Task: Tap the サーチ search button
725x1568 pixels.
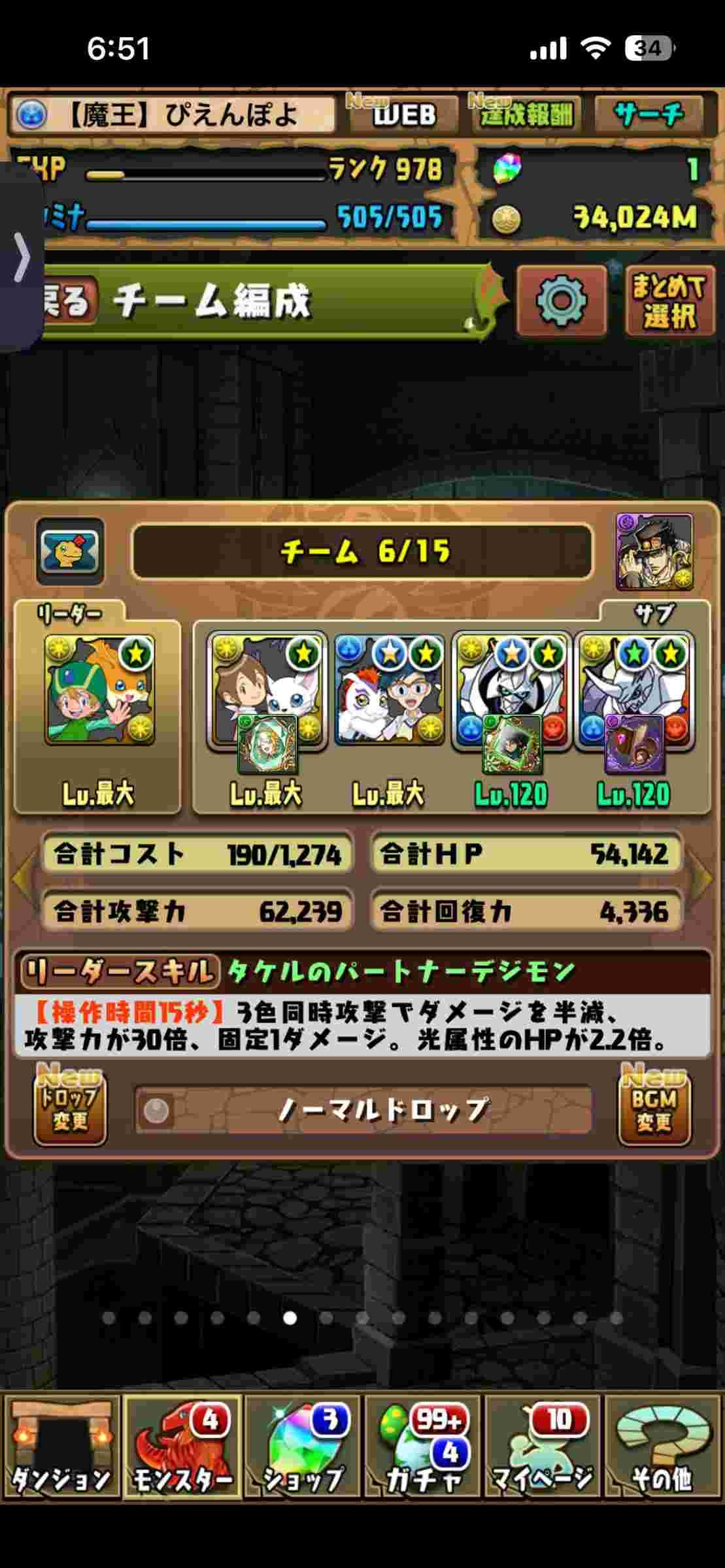Action: 649,115
